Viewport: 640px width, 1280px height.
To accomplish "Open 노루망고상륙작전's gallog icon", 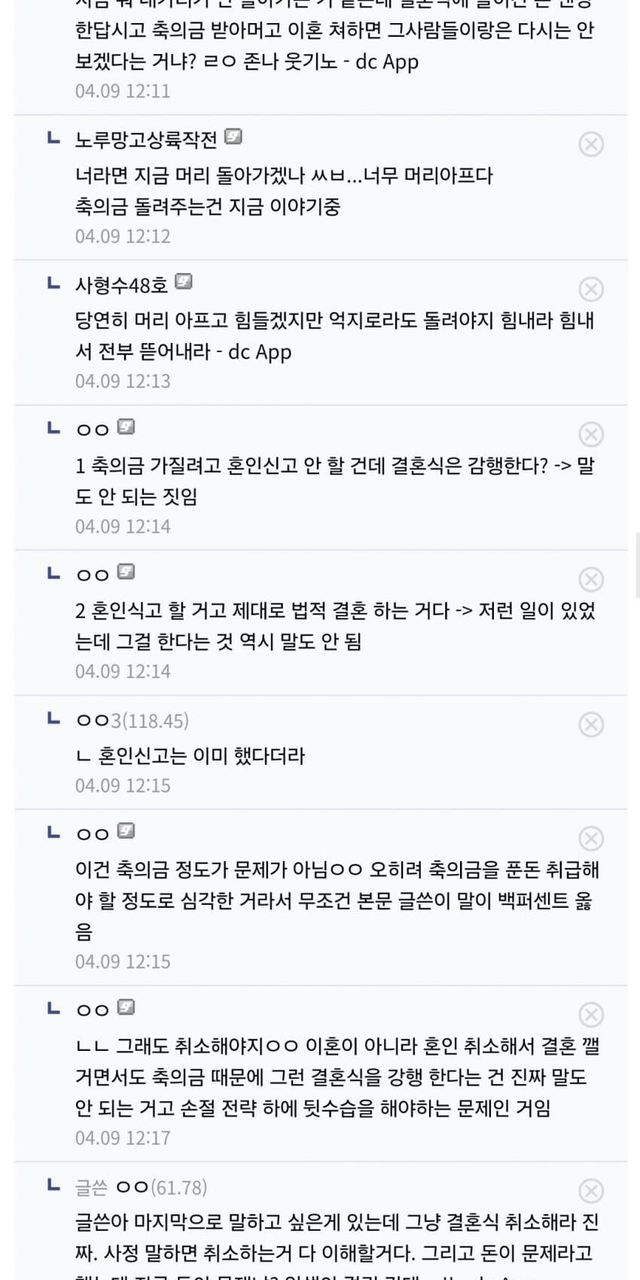I will click(x=233, y=137).
